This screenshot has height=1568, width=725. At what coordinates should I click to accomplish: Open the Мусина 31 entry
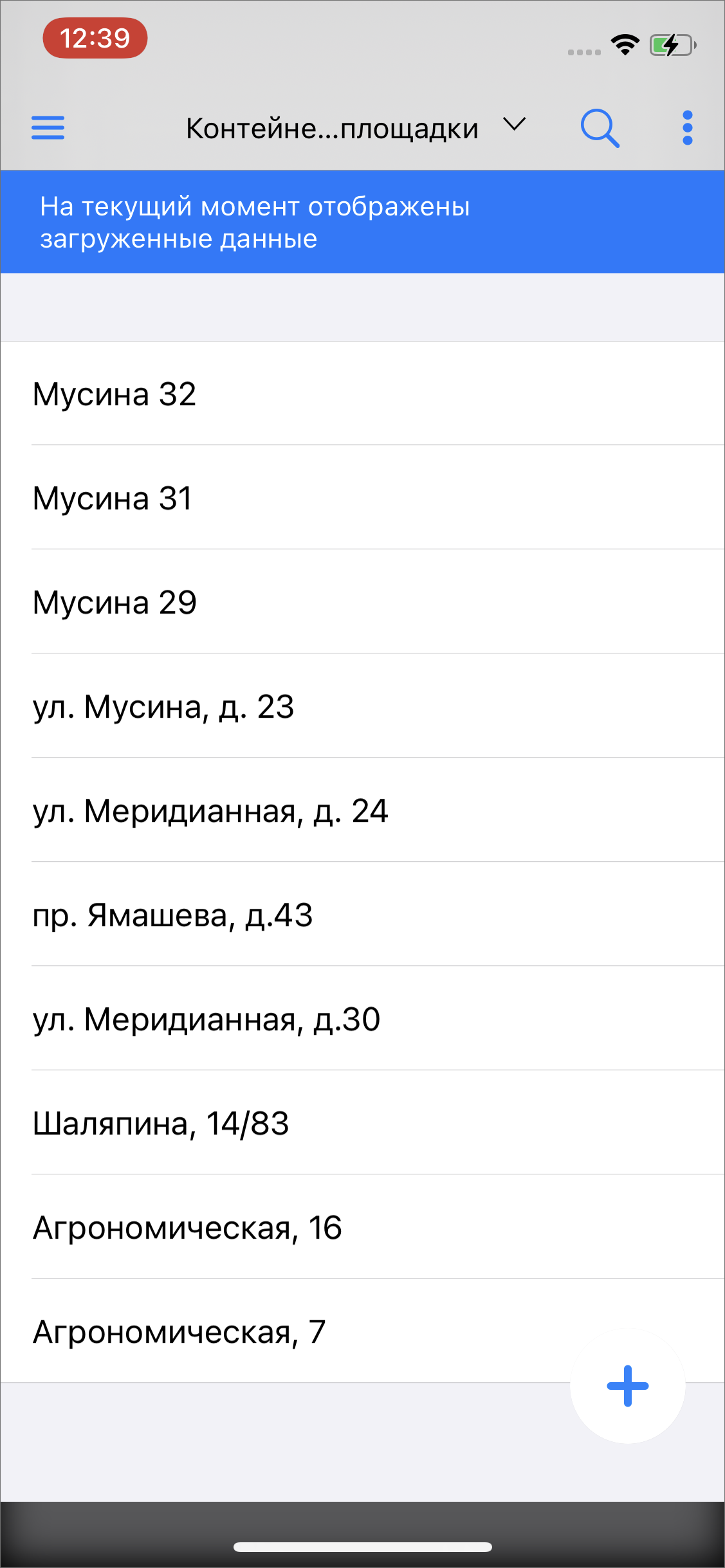pyautogui.click(x=362, y=498)
